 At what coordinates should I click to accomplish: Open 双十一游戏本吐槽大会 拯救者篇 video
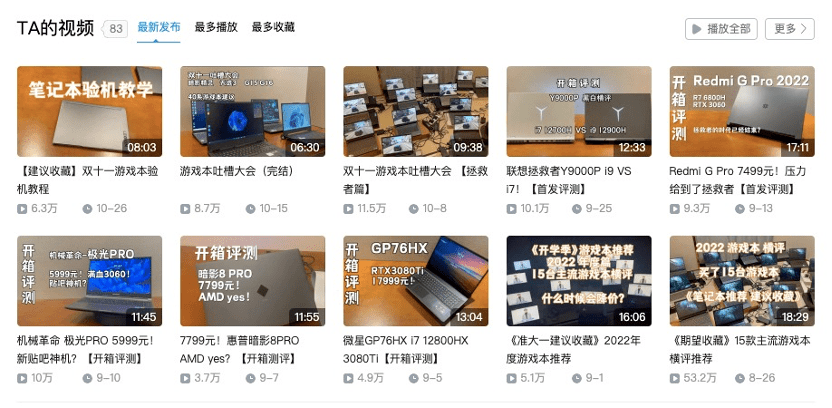coord(415,111)
